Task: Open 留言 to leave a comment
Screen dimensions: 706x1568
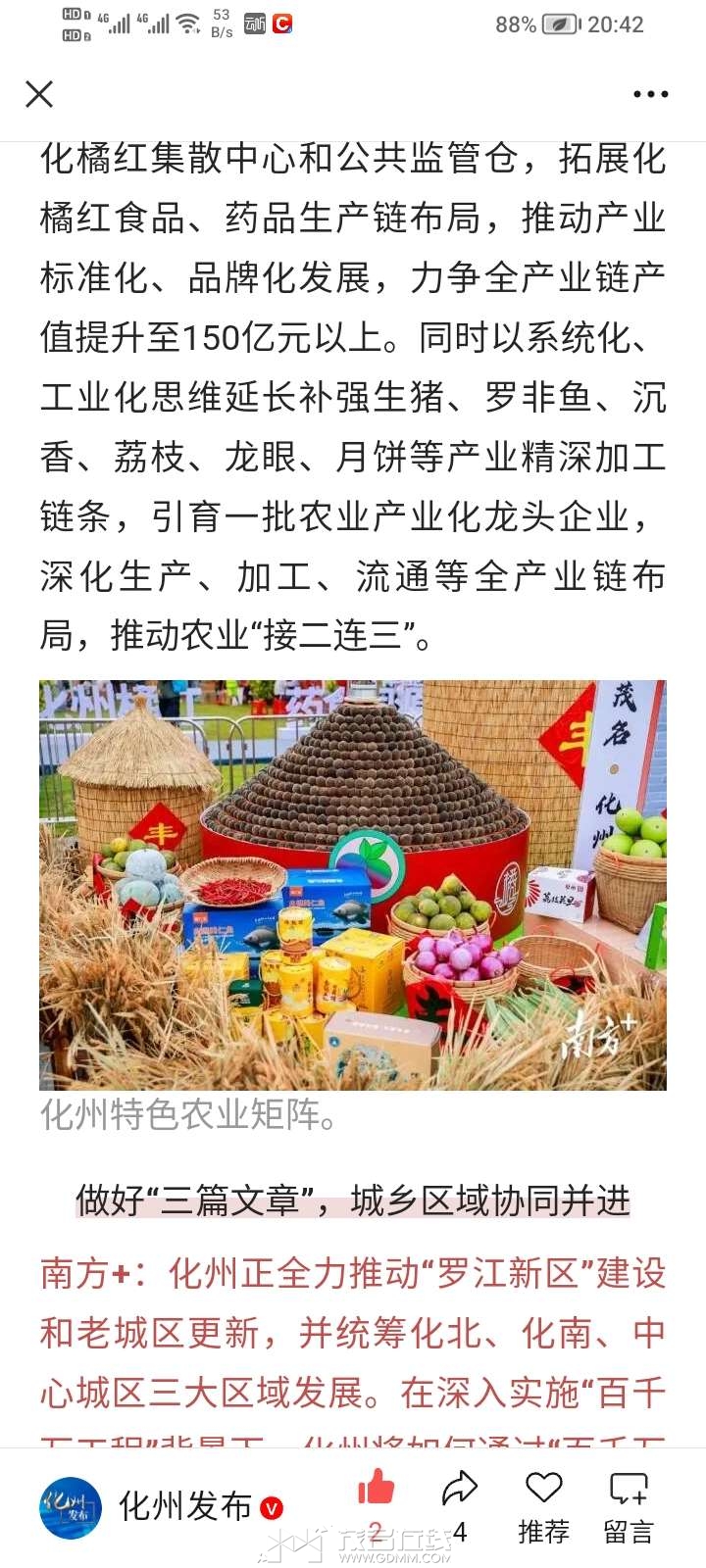Action: tap(629, 1490)
